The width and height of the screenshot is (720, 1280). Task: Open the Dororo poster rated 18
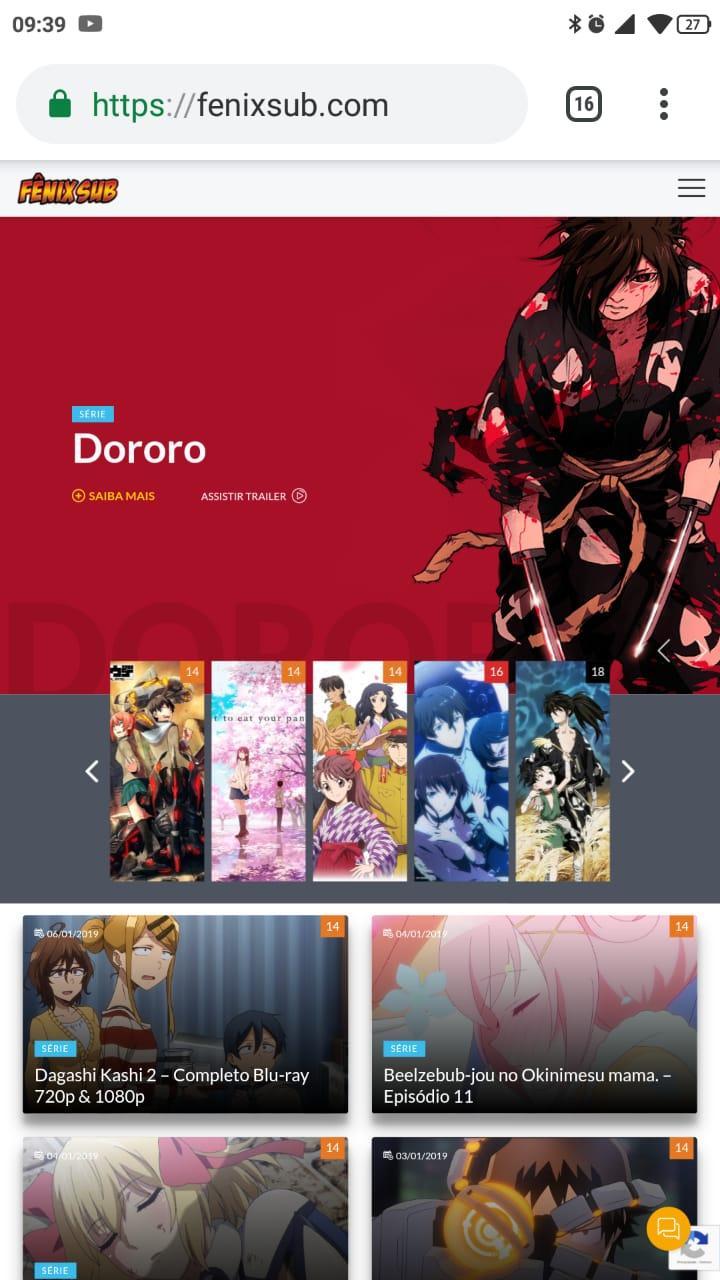562,771
